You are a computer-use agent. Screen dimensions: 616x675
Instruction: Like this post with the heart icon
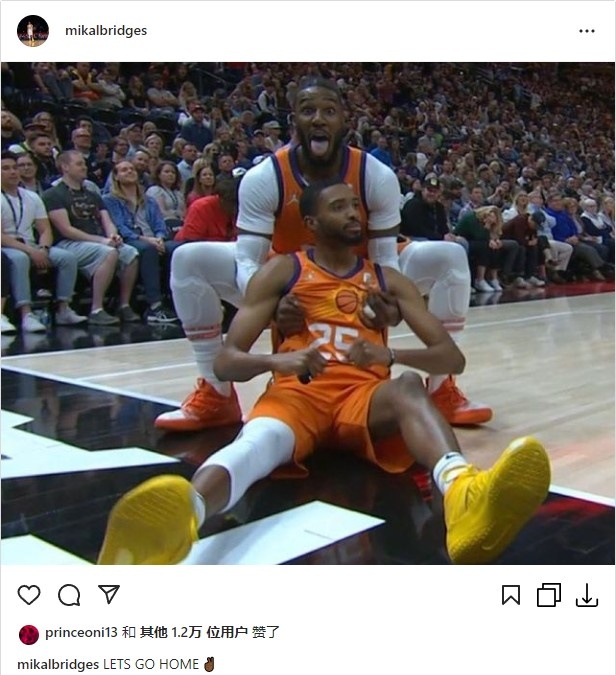pos(29,595)
